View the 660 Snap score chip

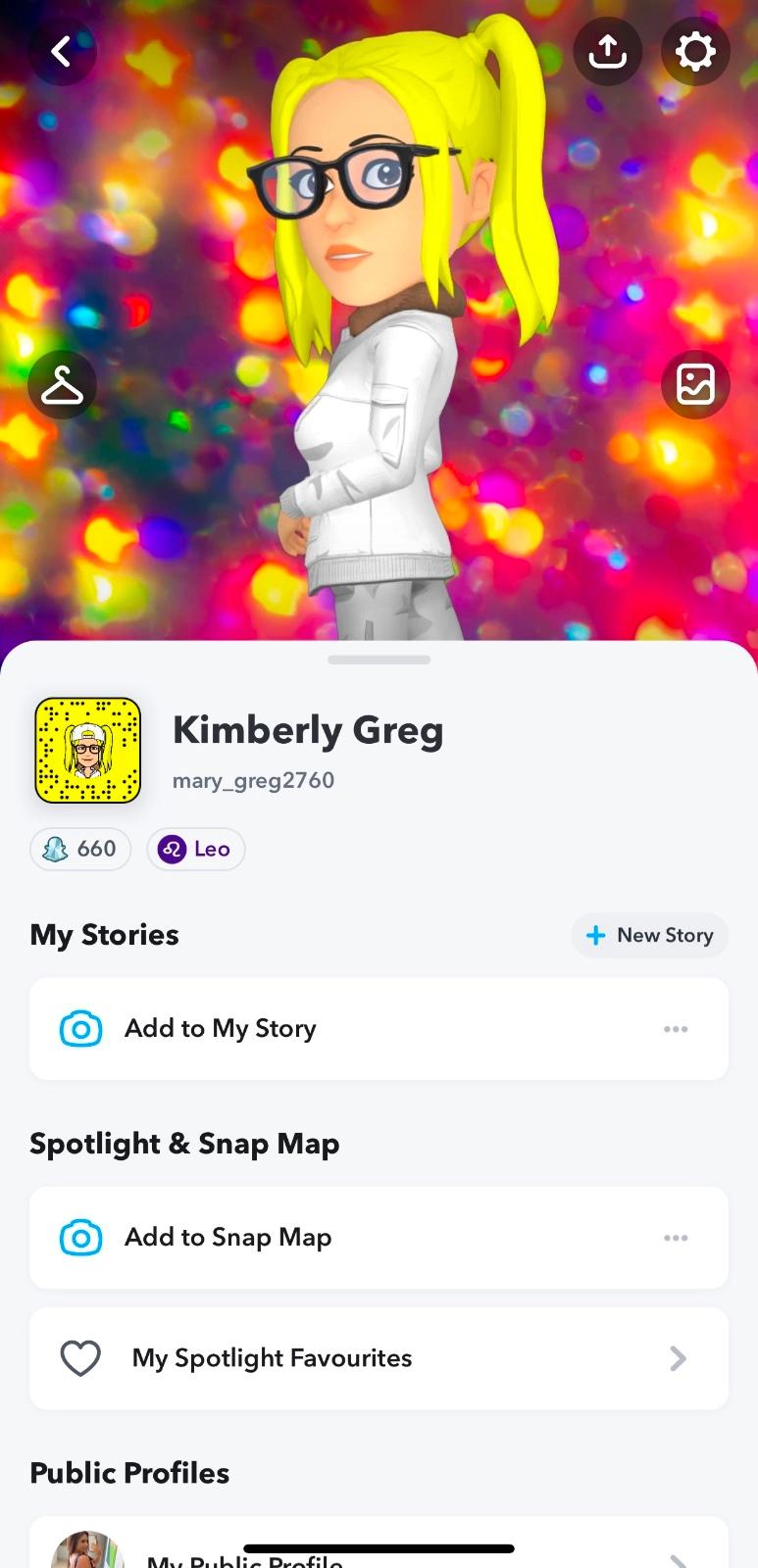tap(80, 849)
